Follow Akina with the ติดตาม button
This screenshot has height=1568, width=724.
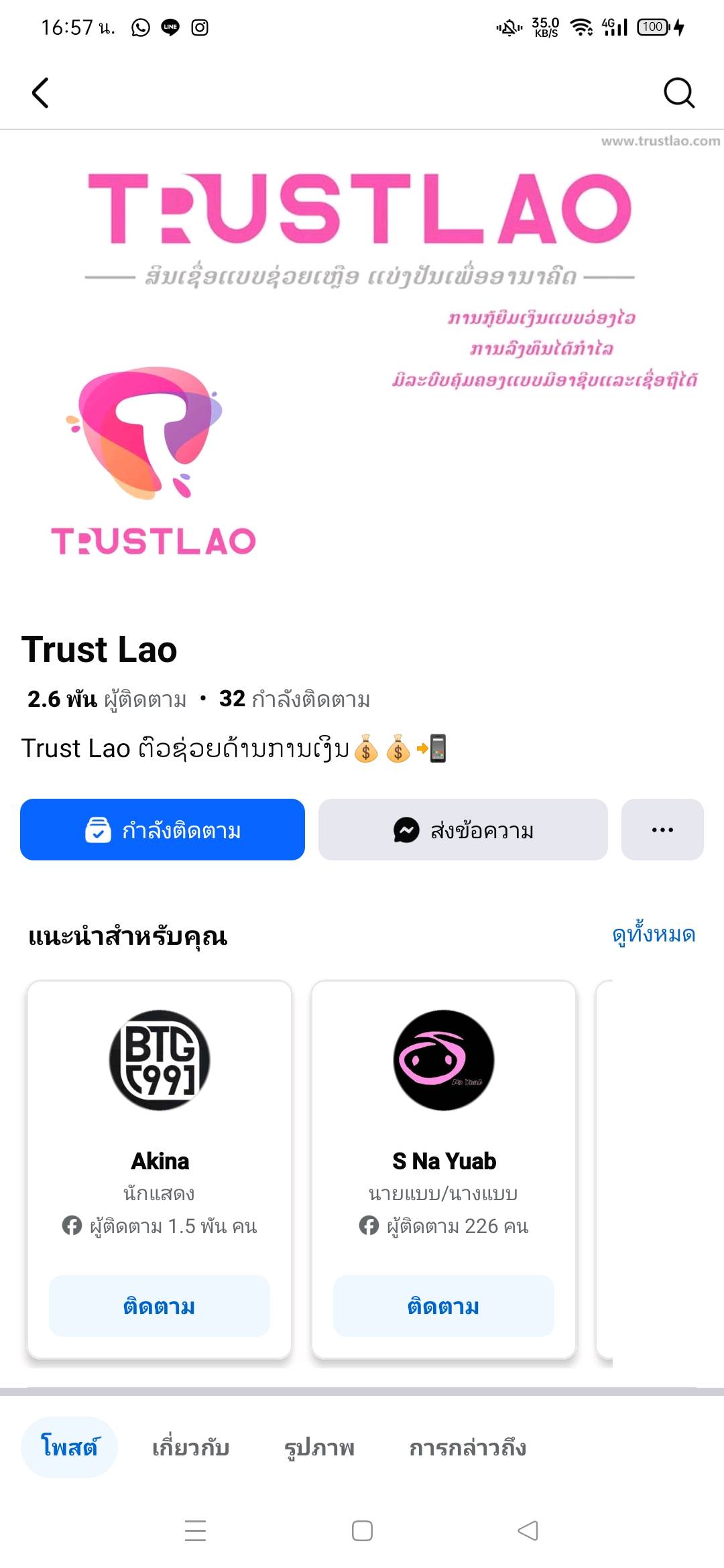point(160,1306)
